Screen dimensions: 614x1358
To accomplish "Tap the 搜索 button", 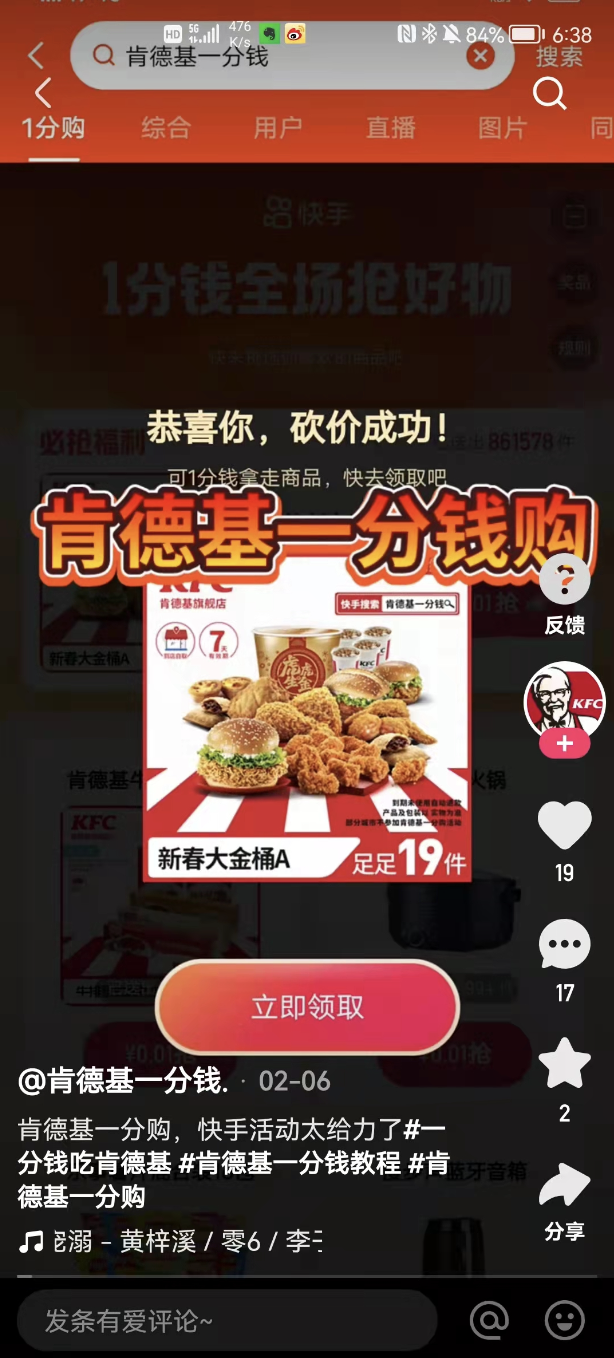I will [558, 56].
